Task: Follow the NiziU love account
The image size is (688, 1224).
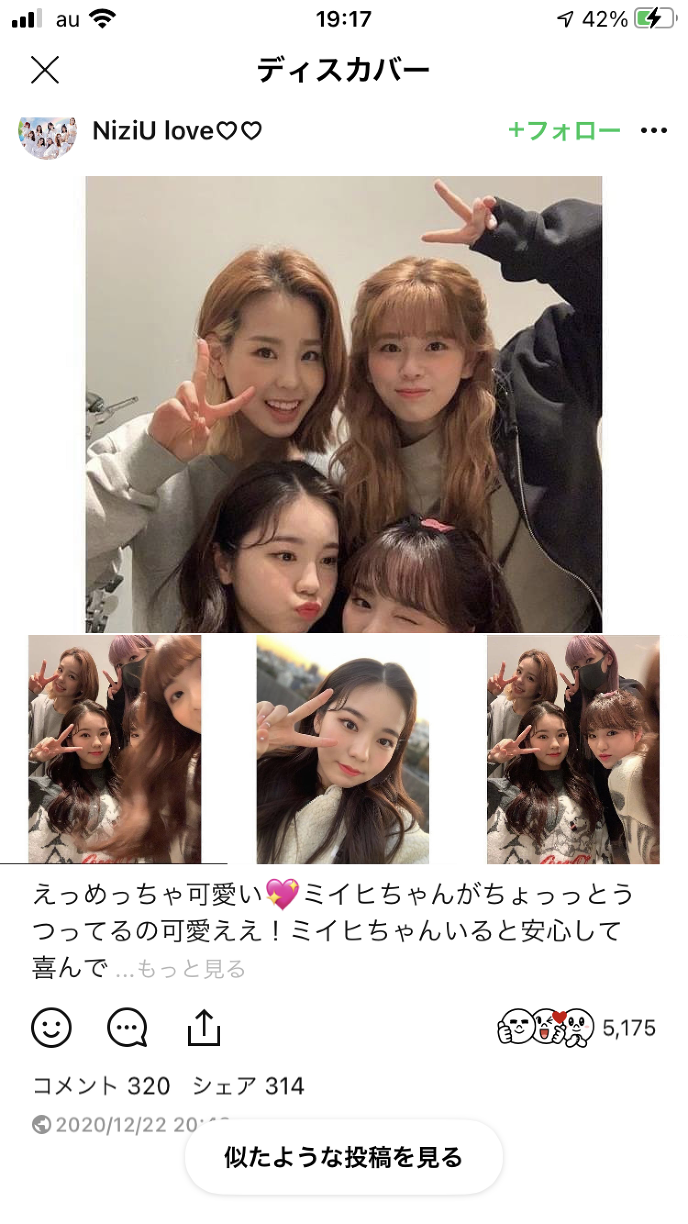Action: click(x=564, y=131)
